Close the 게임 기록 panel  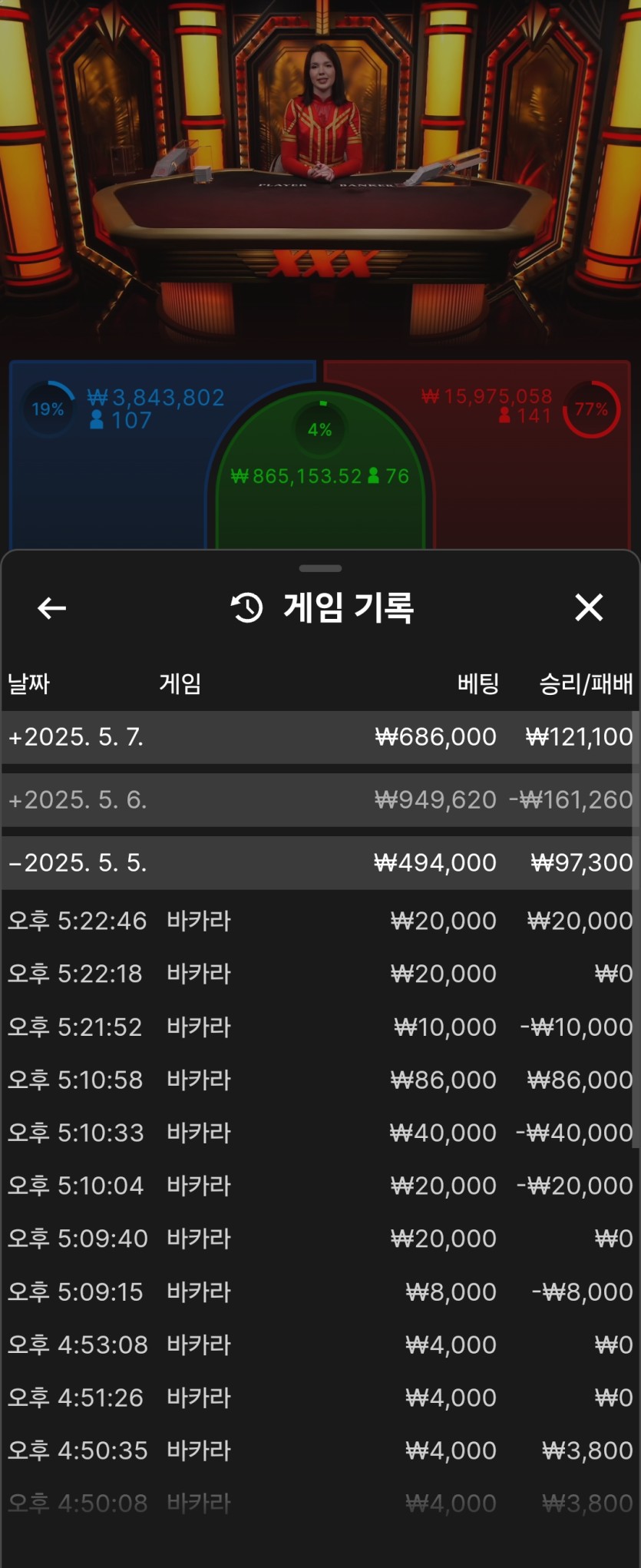coord(589,607)
